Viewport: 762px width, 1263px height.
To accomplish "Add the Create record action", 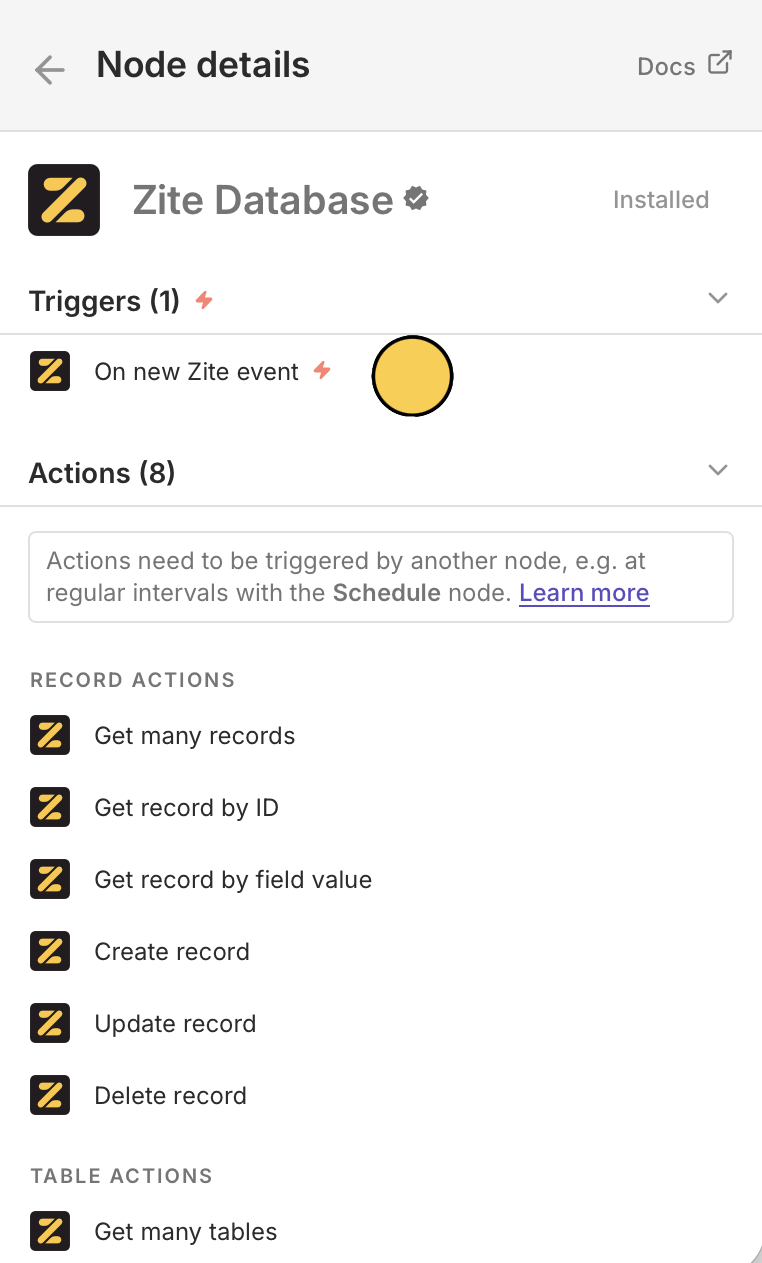I will click(171, 952).
